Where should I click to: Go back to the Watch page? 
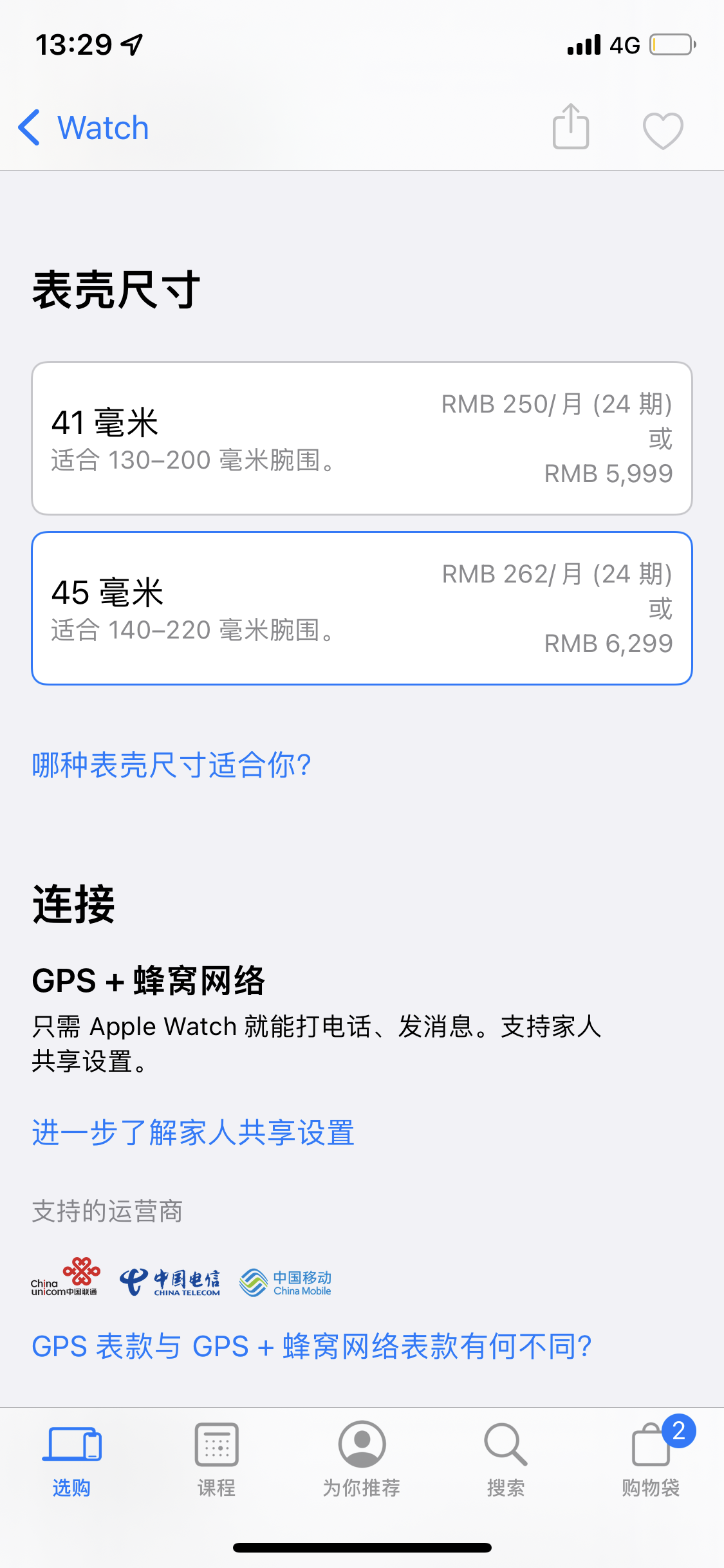tap(84, 127)
